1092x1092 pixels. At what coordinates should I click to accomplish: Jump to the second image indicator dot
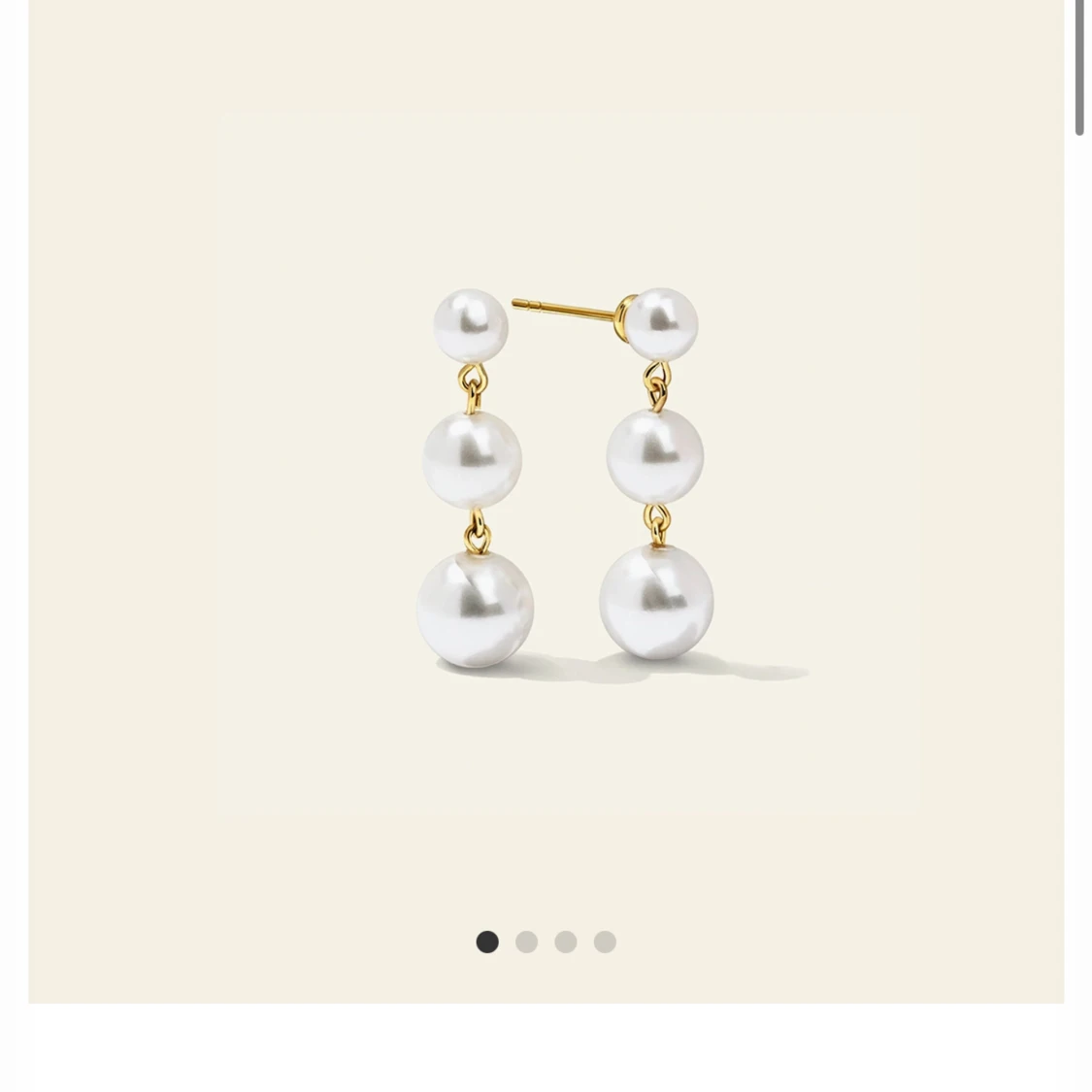point(526,942)
